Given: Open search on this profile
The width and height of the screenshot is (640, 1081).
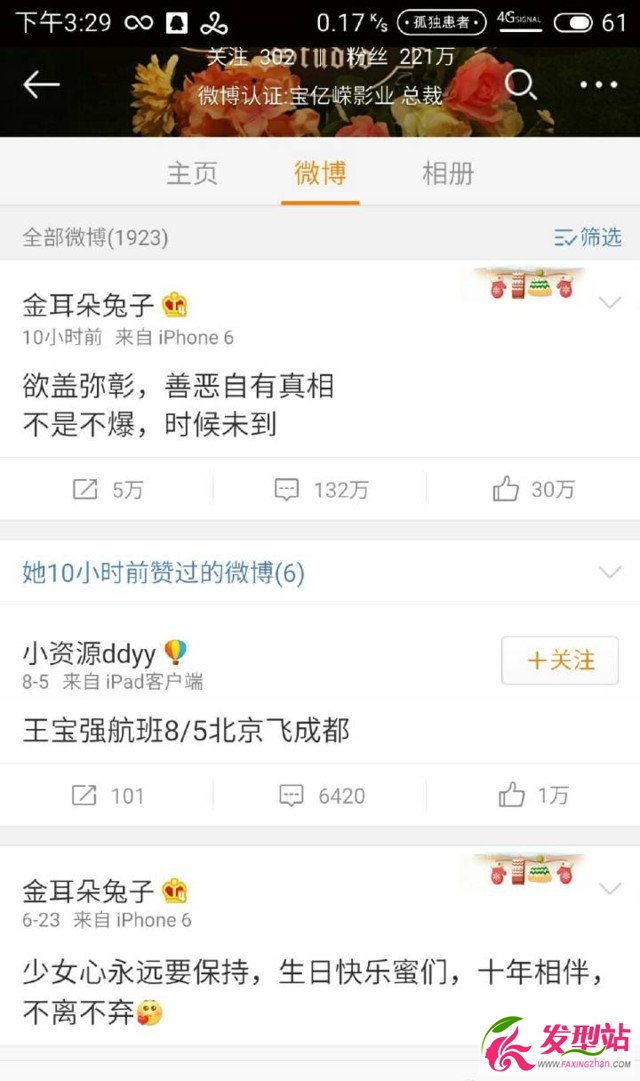Looking at the screenshot, I should click(x=521, y=85).
